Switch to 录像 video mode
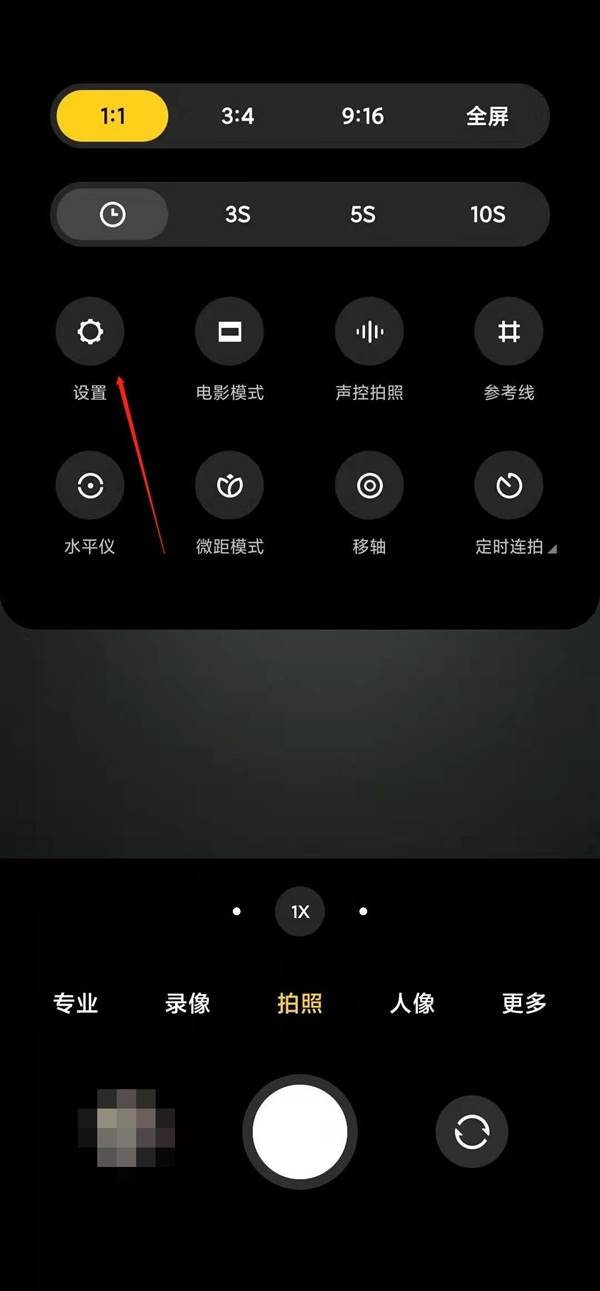The height and width of the screenshot is (1291, 600). pyautogui.click(x=188, y=1003)
